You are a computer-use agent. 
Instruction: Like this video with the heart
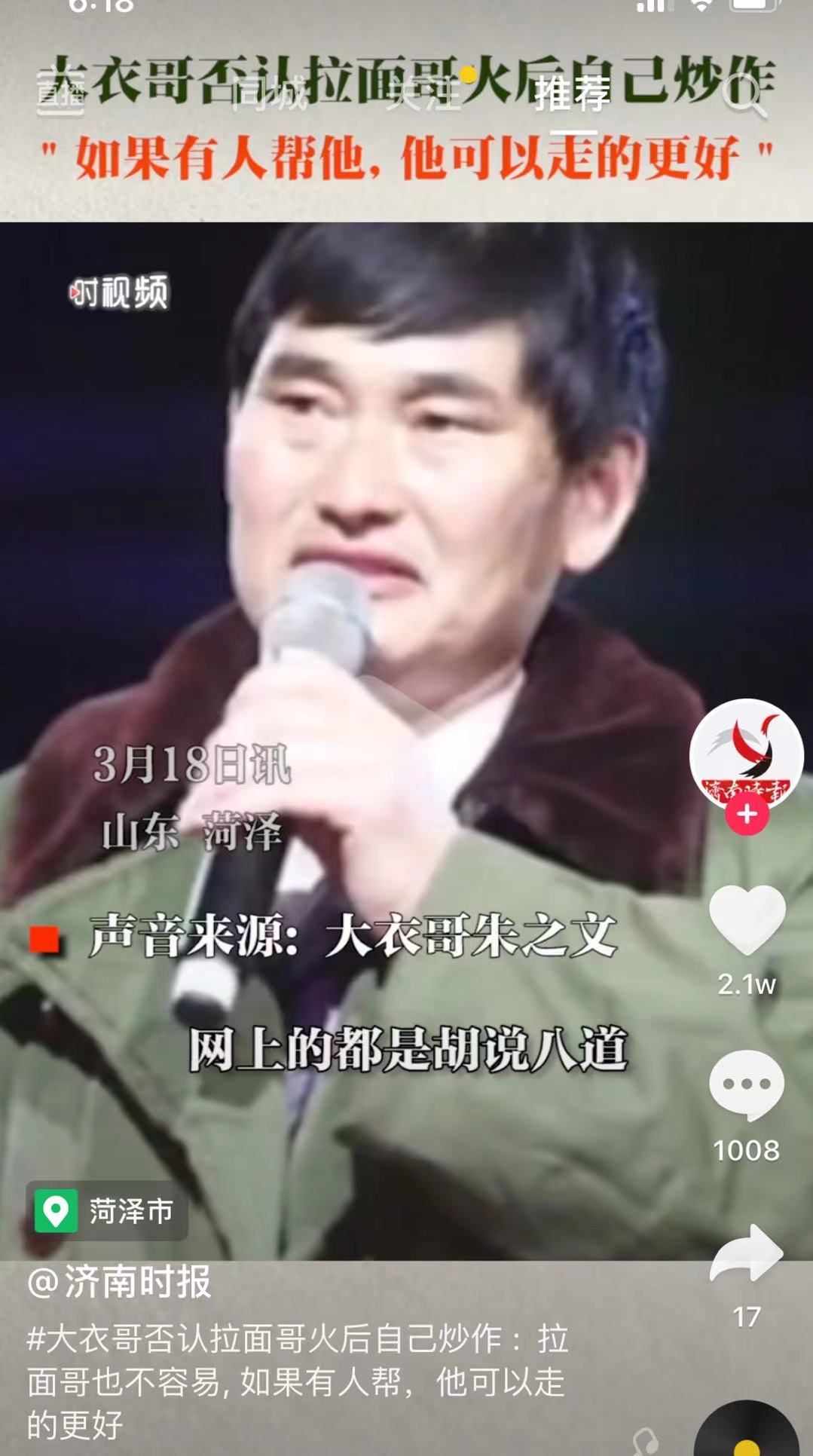pyautogui.click(x=747, y=920)
